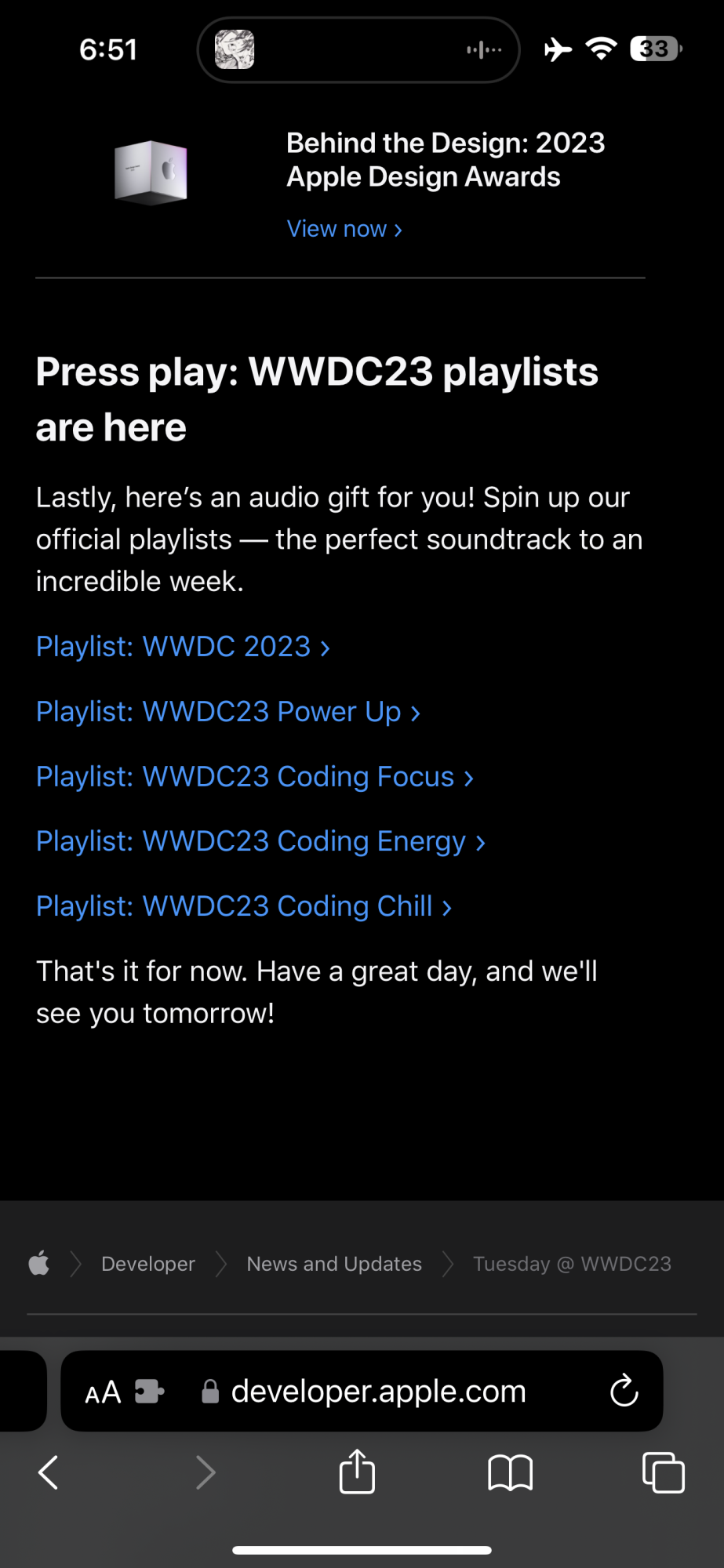Open the WWDC23 Coding Energy playlist
The height and width of the screenshot is (1568, 724).
[x=260, y=842]
